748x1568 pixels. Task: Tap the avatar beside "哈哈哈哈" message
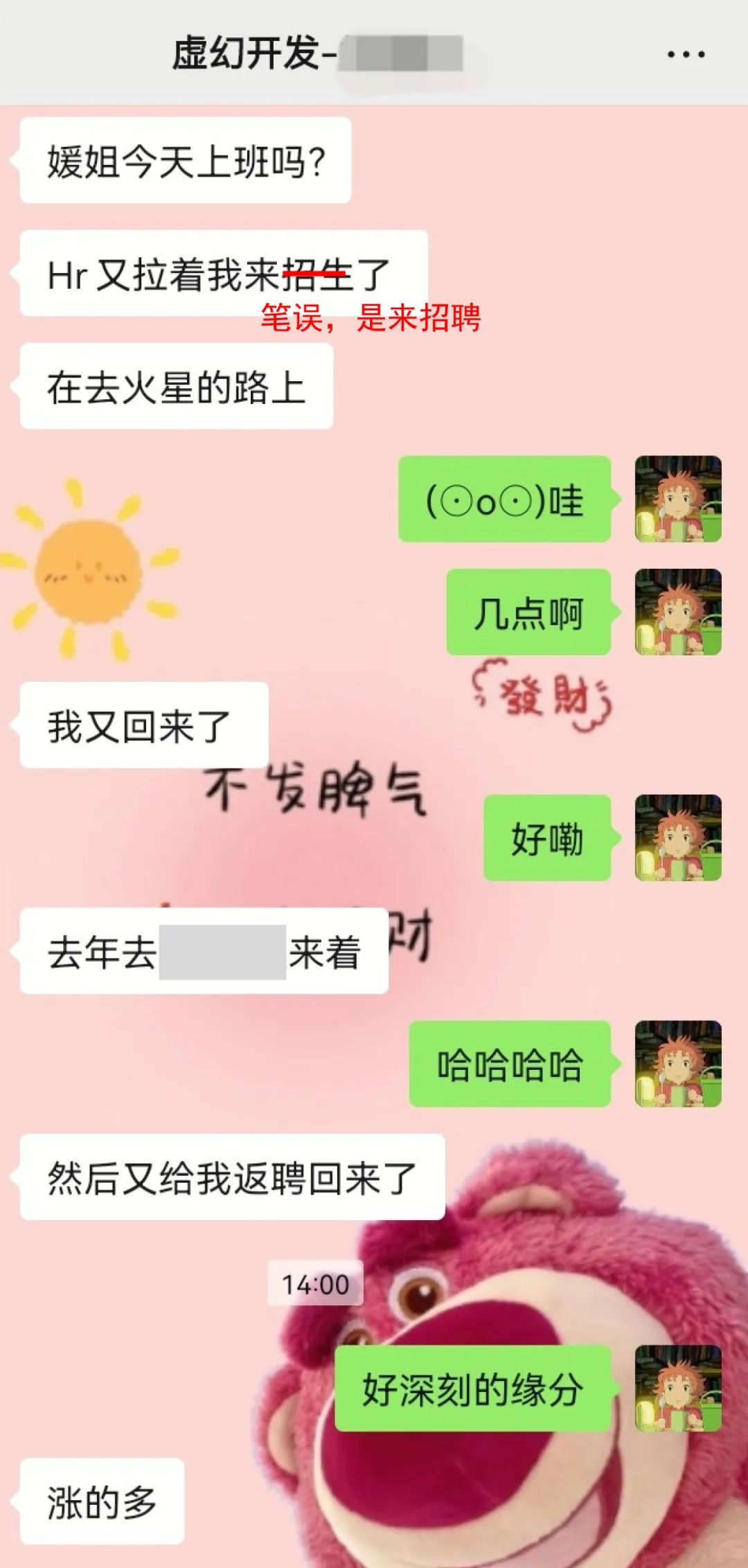pyautogui.click(x=678, y=1064)
